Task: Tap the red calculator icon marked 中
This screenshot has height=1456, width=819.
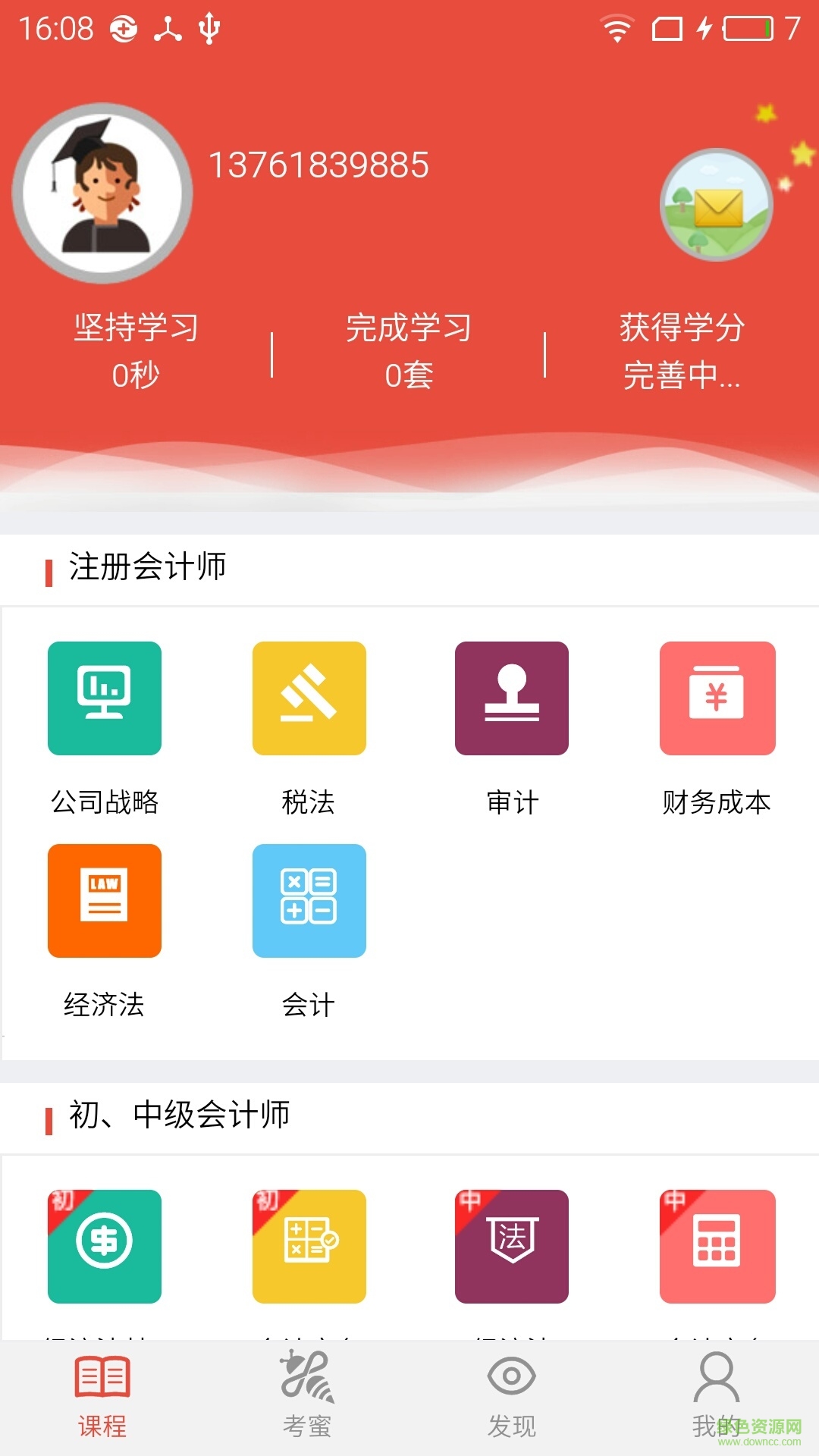Action: tap(717, 1246)
